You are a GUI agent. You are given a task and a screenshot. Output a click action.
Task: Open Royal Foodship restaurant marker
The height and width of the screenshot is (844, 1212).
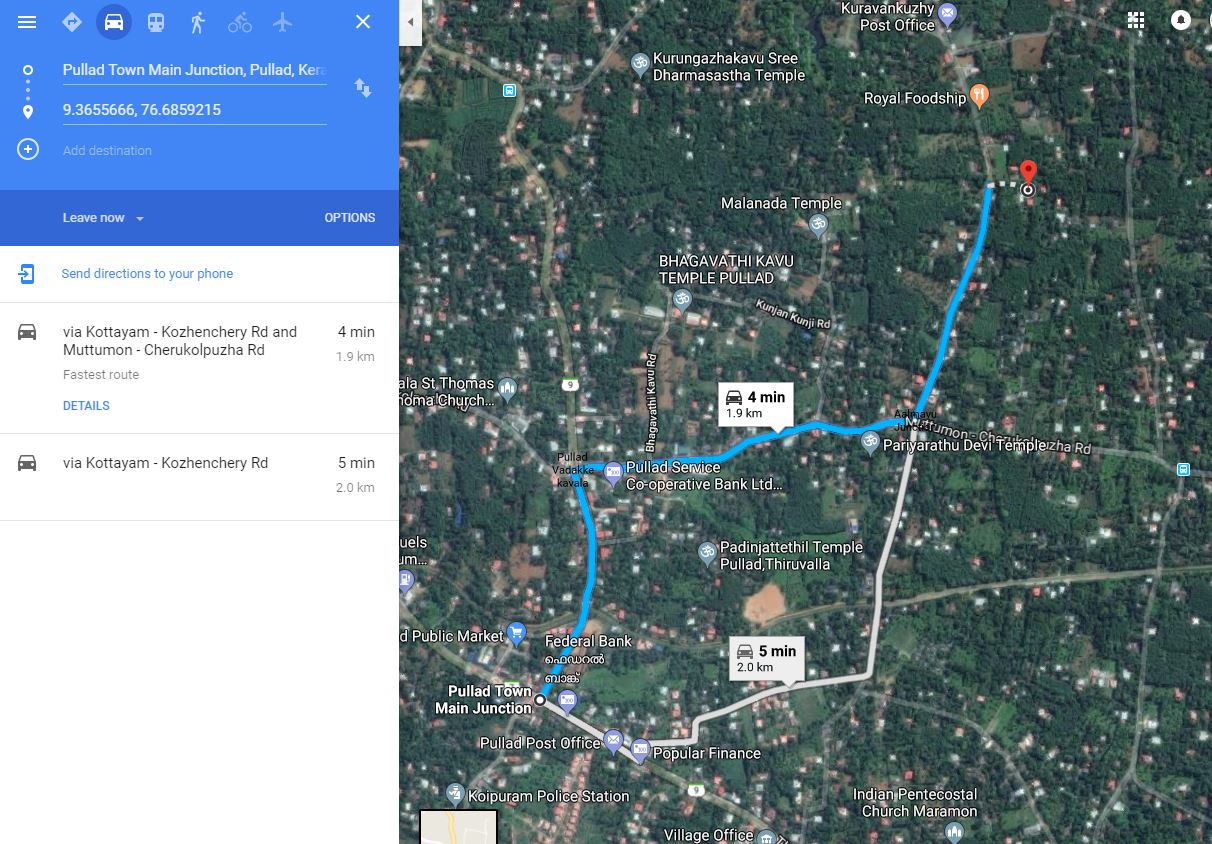coord(980,96)
